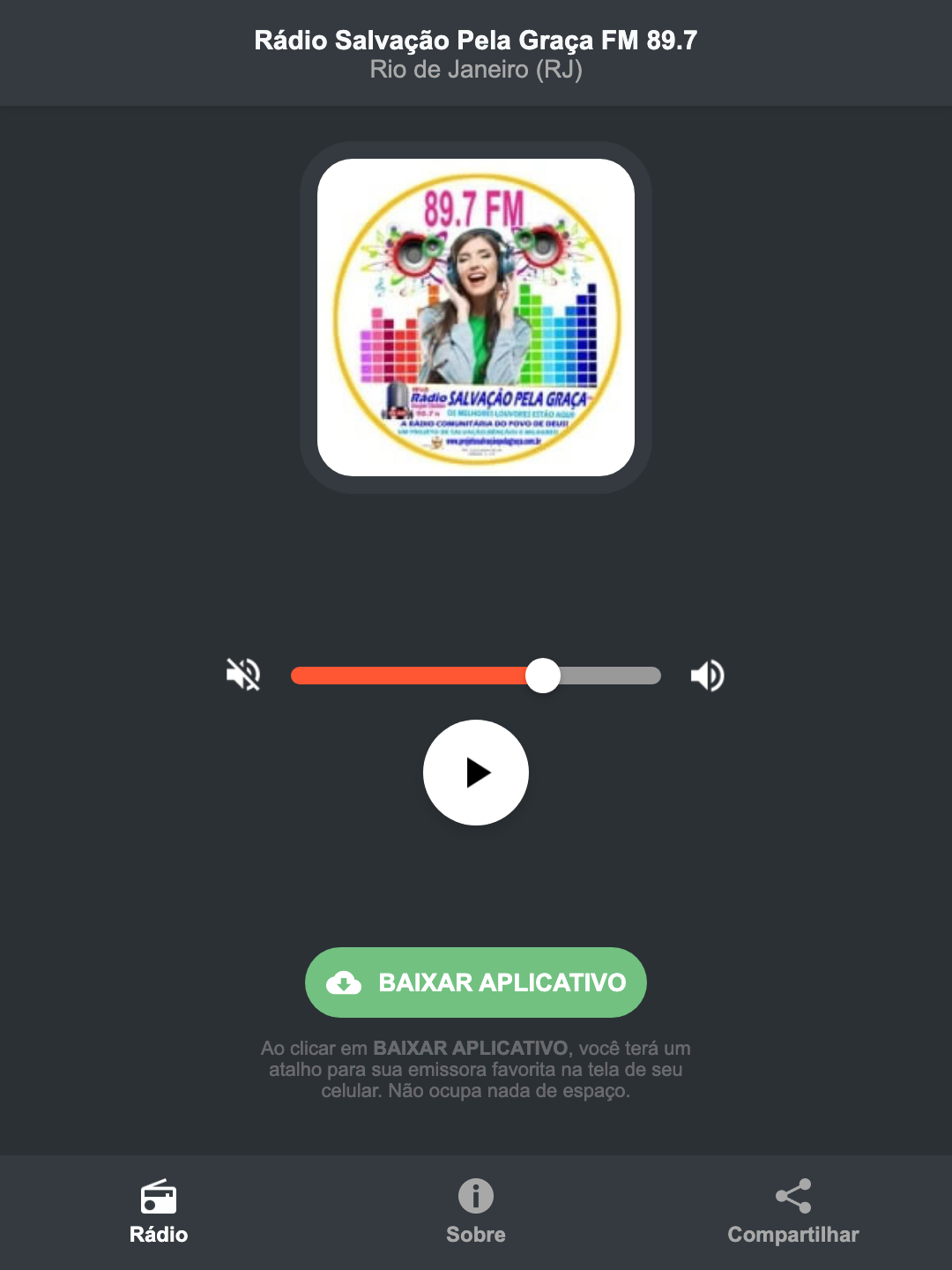Click the muted speaker icon left of slider
The width and height of the screenshot is (952, 1270).
click(242, 675)
